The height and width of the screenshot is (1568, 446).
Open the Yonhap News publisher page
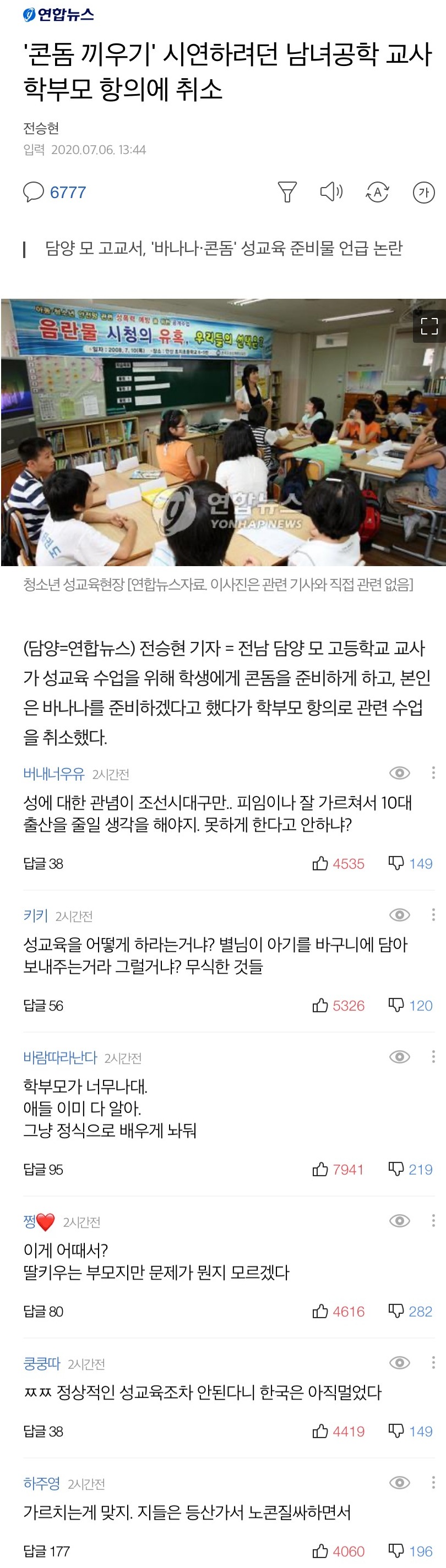pyautogui.click(x=58, y=14)
